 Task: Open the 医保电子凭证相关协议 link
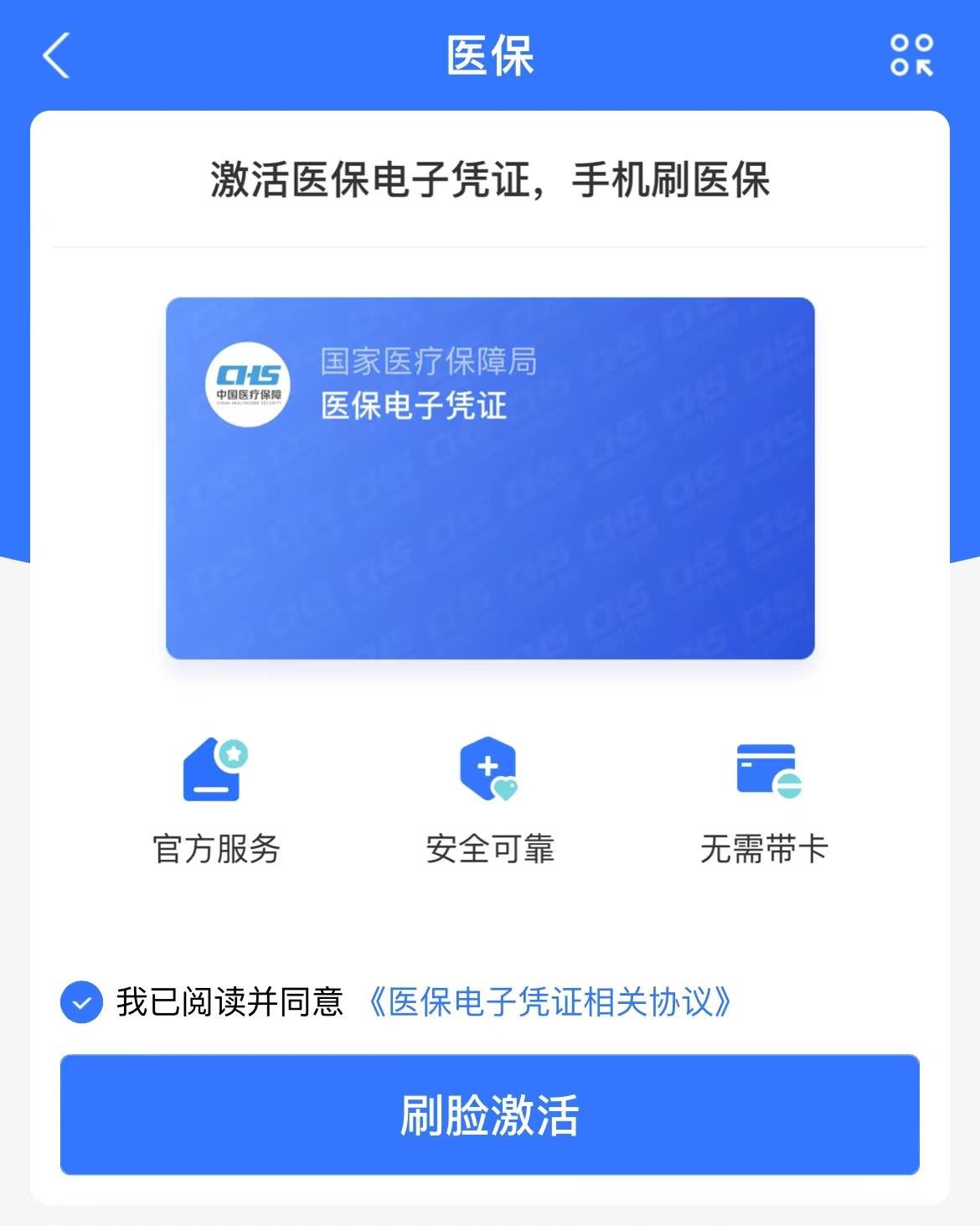pos(549,1002)
